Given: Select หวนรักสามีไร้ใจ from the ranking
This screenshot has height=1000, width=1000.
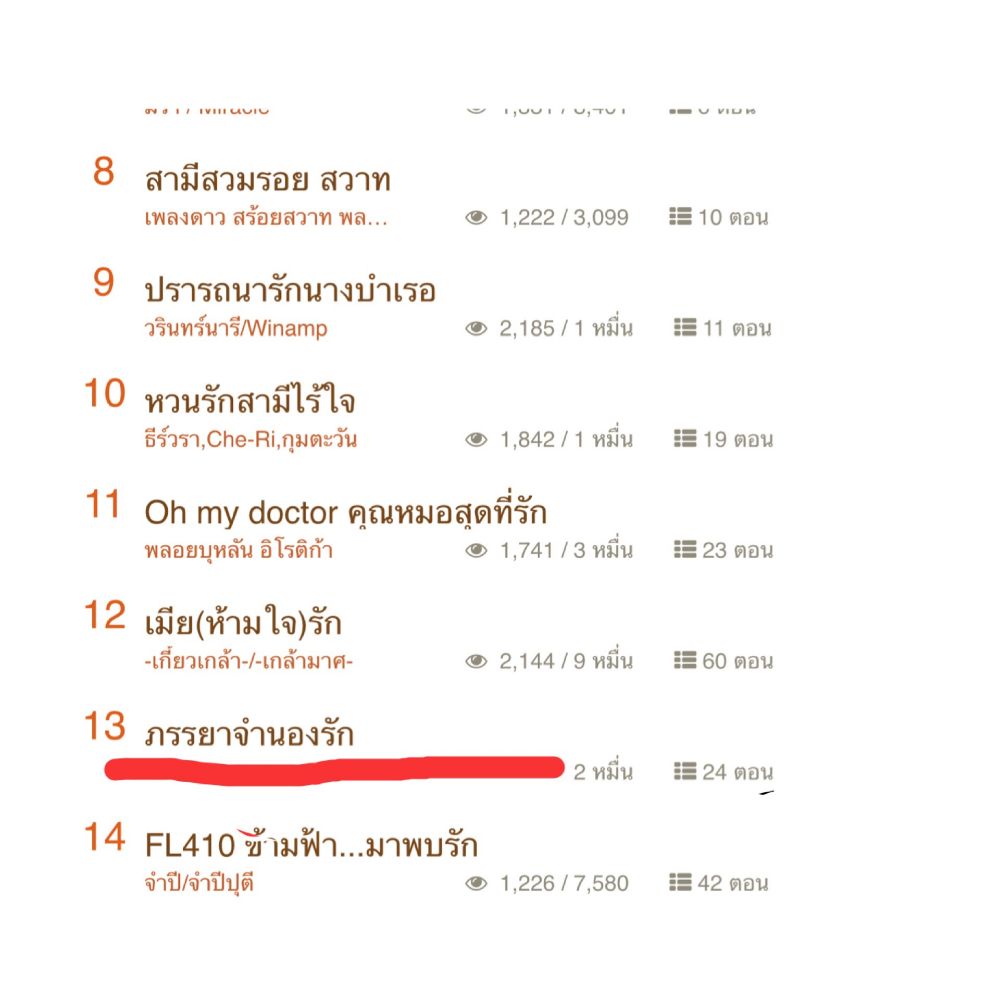Looking at the screenshot, I should click(250, 403).
